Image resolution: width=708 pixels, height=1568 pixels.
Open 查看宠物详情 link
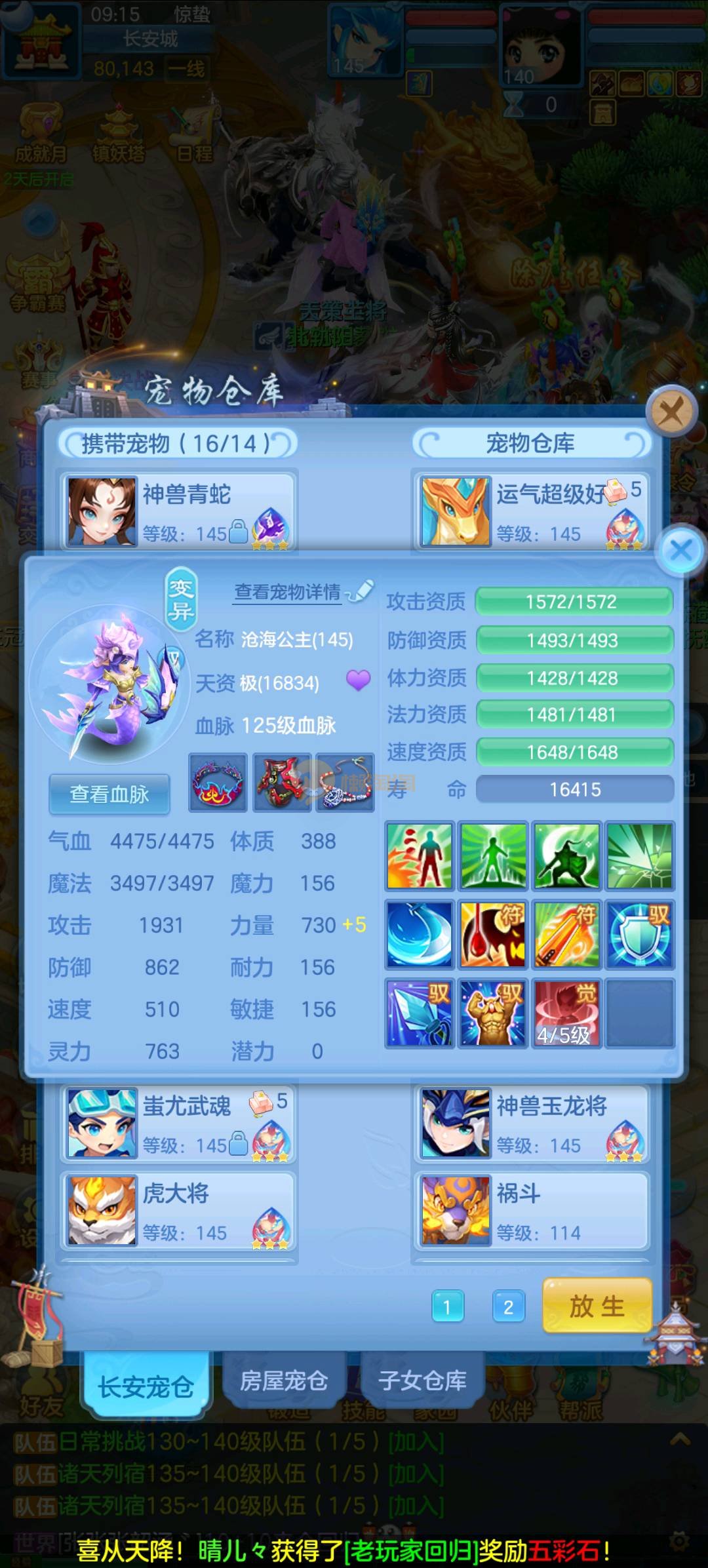coord(288,592)
